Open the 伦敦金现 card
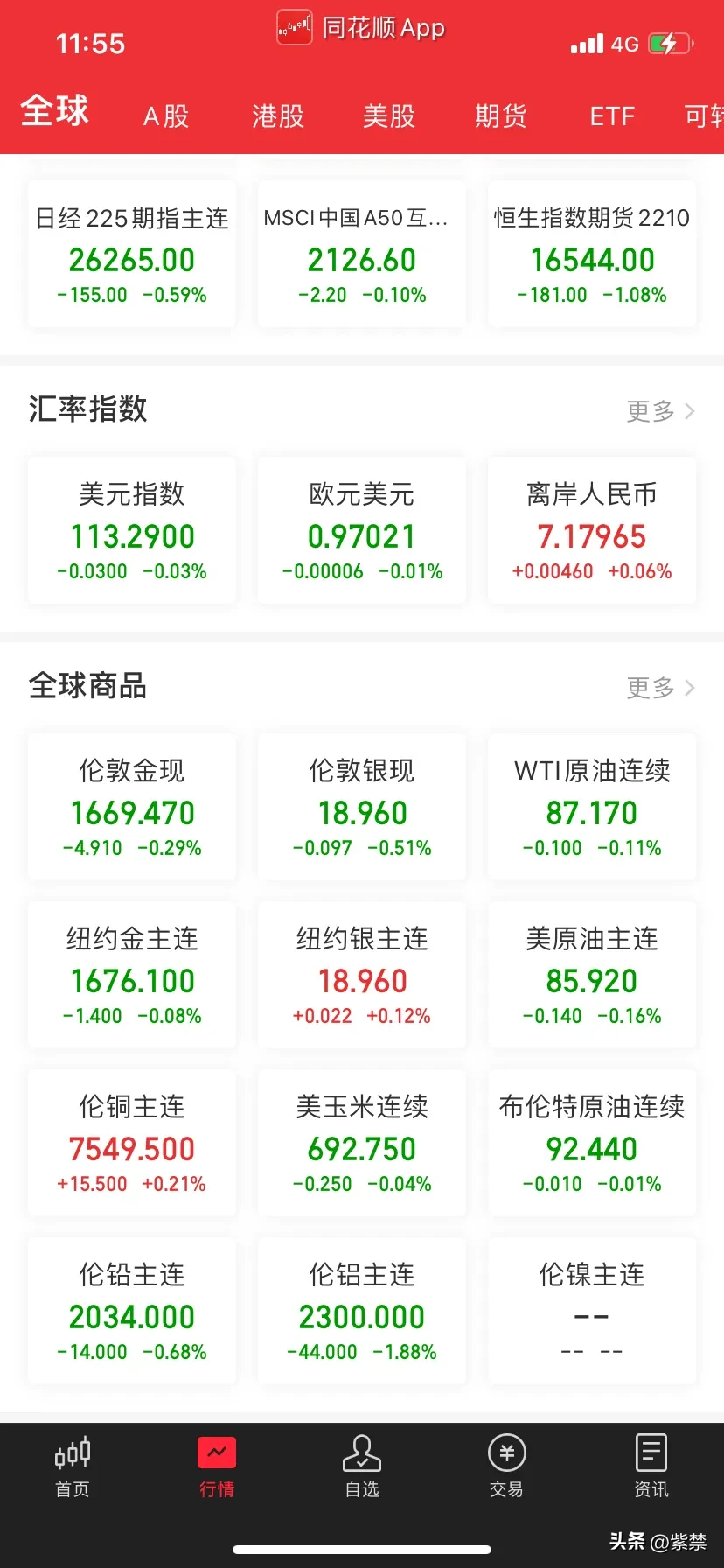The height and width of the screenshot is (1568, 724). click(132, 807)
